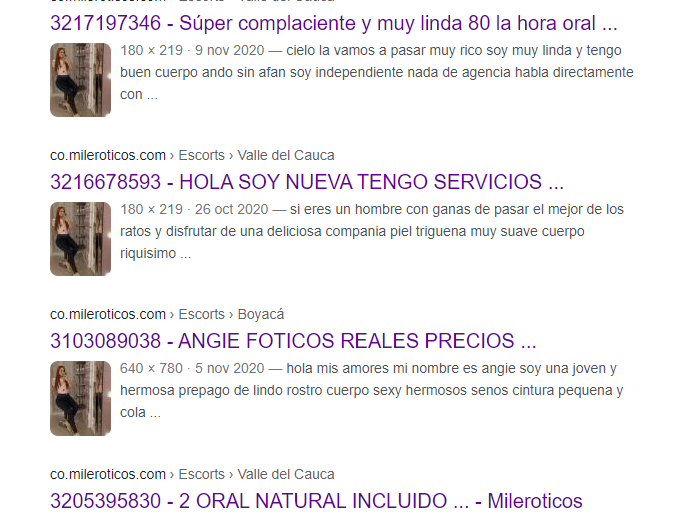Tap thumbnail beside 3216678593 result

(80, 239)
